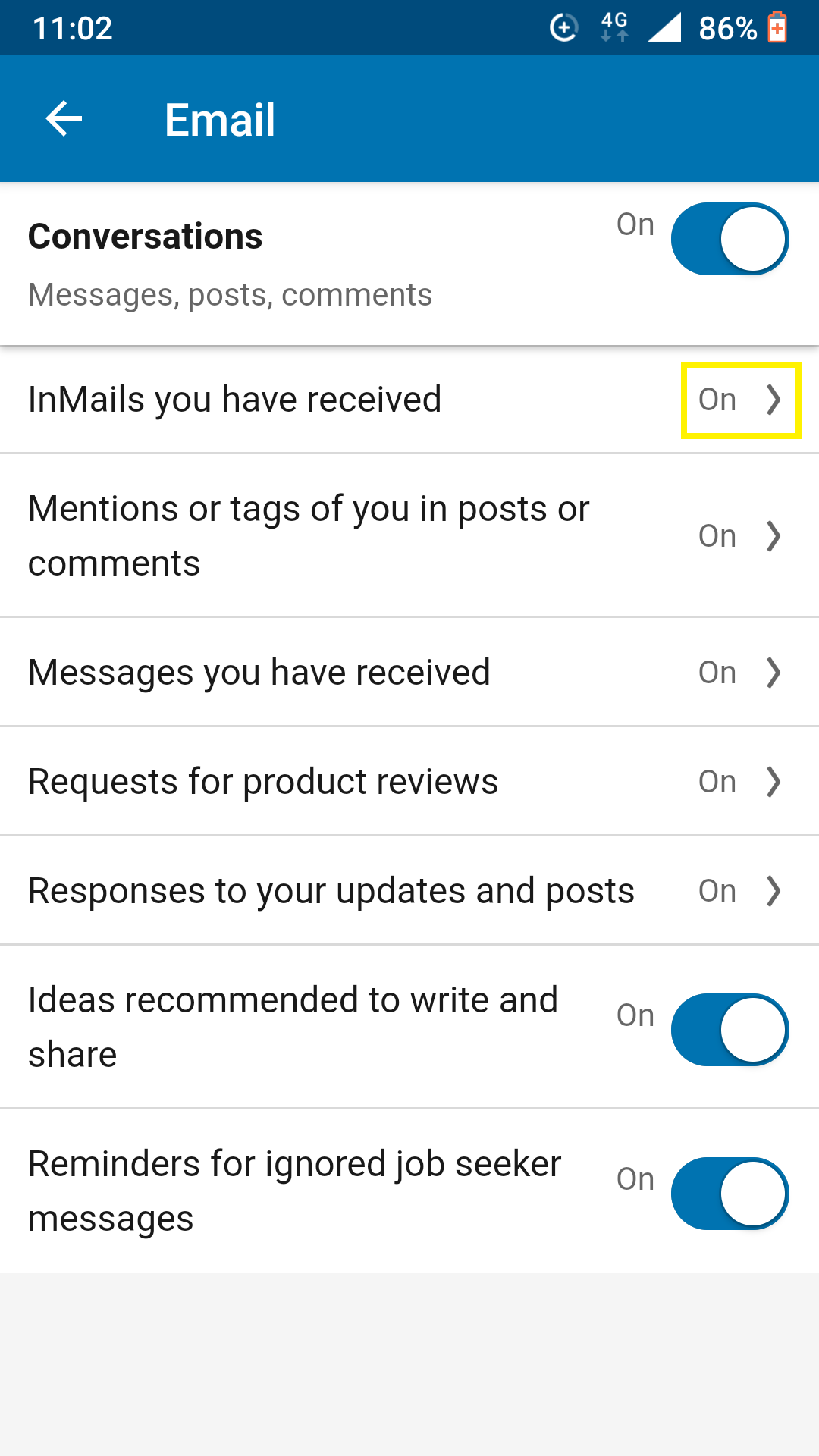This screenshot has width=819, height=1456.
Task: Disable Ideas recommended to write and share
Action: tap(730, 1030)
